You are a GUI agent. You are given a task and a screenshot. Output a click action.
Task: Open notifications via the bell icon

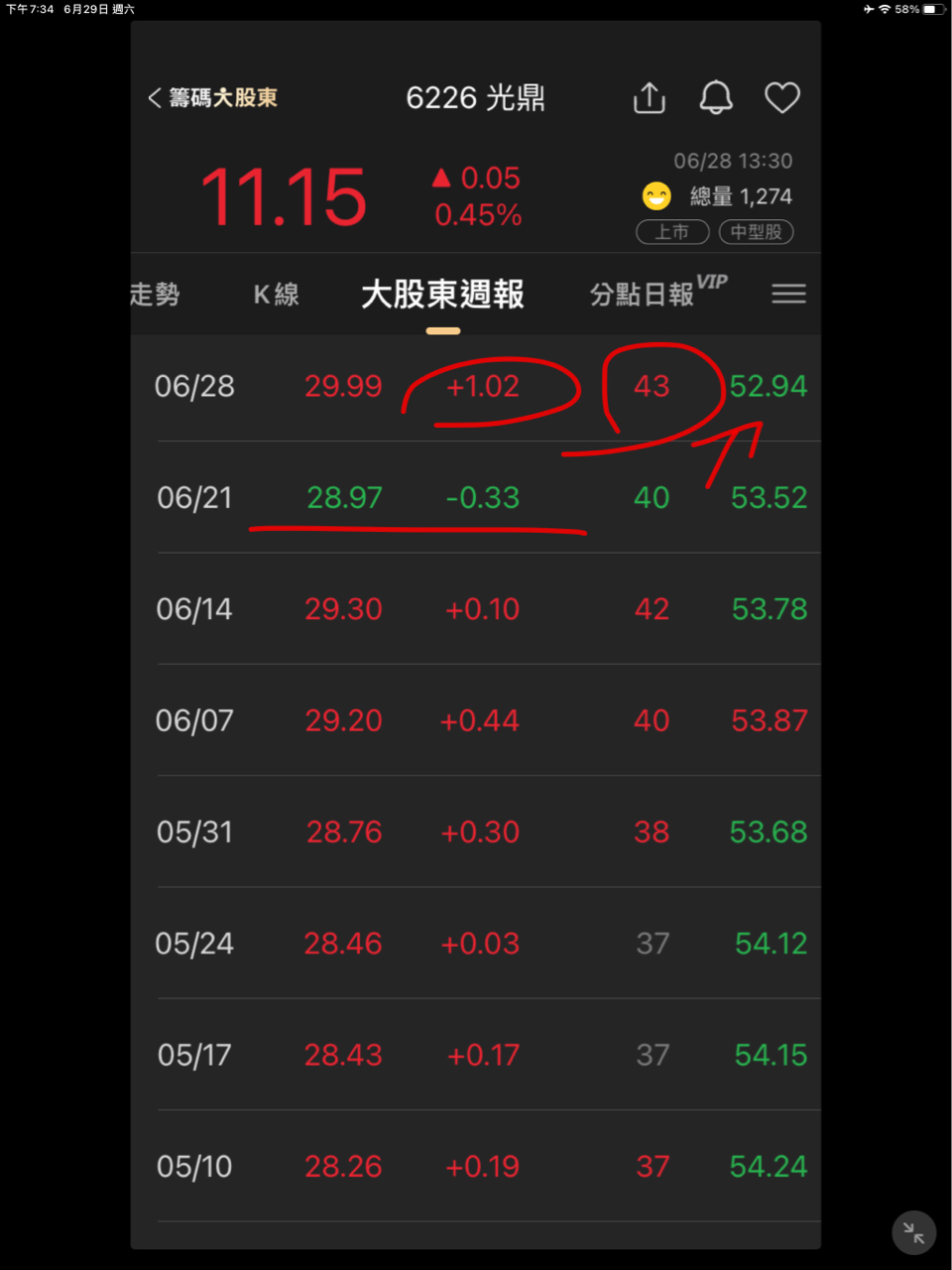point(716,97)
